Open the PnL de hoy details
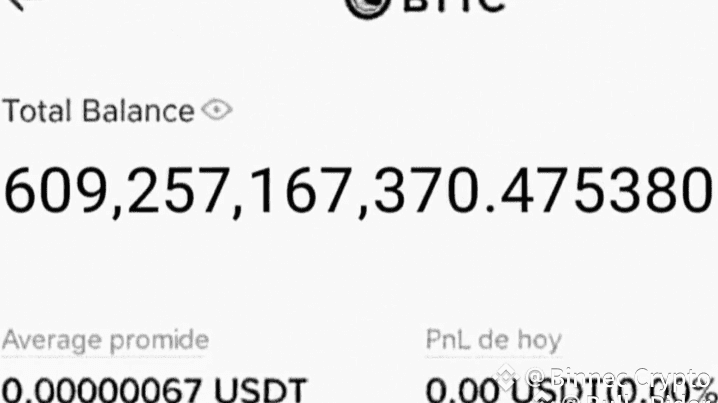The width and height of the screenshot is (718, 403). tap(493, 340)
